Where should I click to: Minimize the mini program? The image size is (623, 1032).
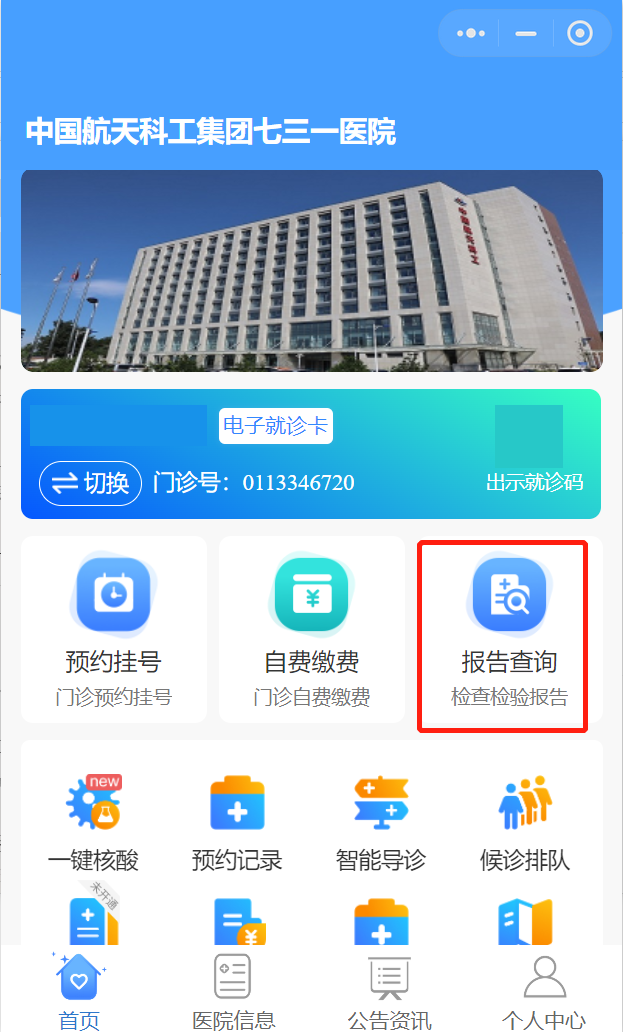tap(526, 34)
